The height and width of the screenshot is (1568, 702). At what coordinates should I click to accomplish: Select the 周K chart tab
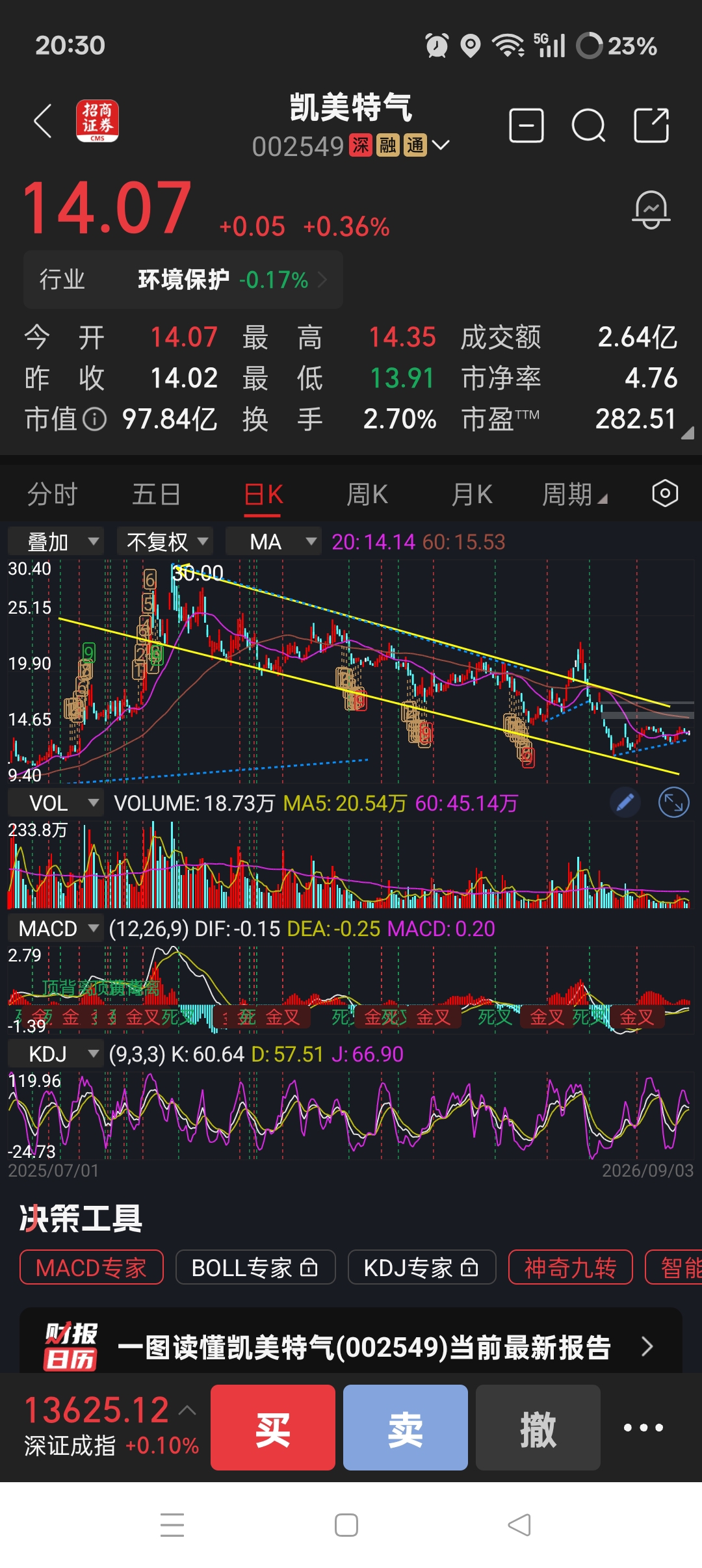(367, 495)
